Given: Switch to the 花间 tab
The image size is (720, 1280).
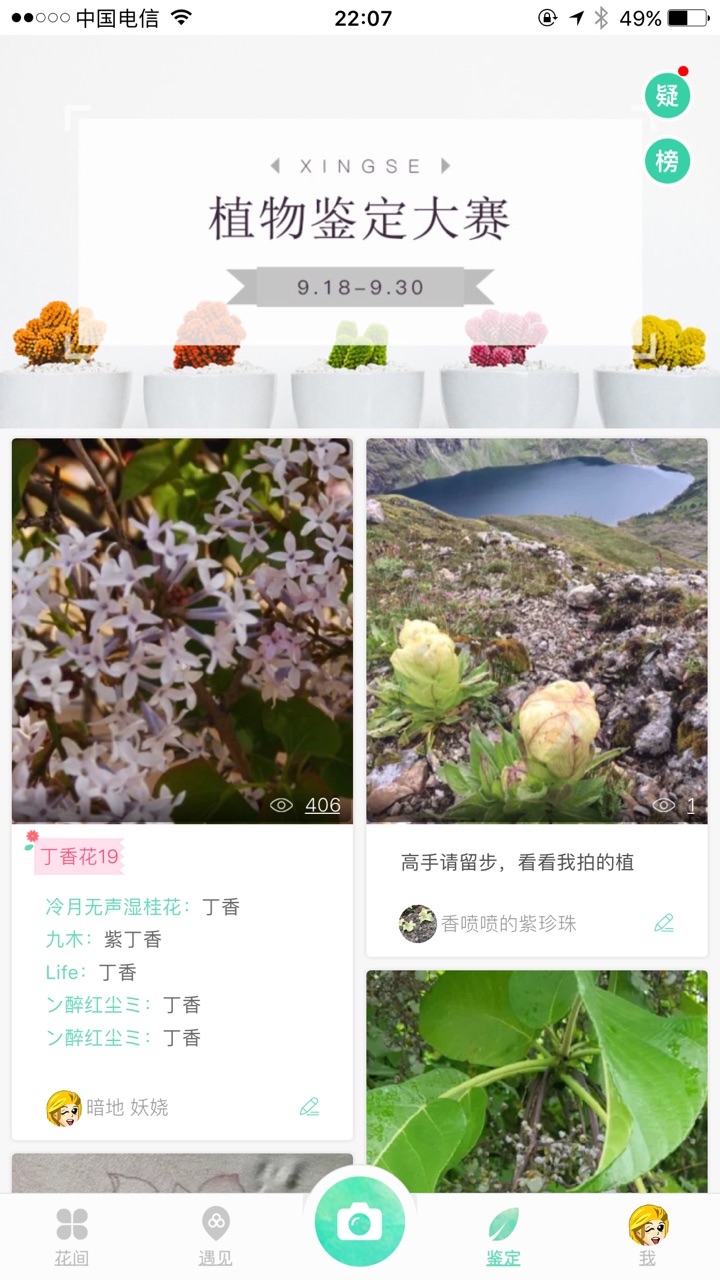Looking at the screenshot, I should pyautogui.click(x=72, y=1235).
